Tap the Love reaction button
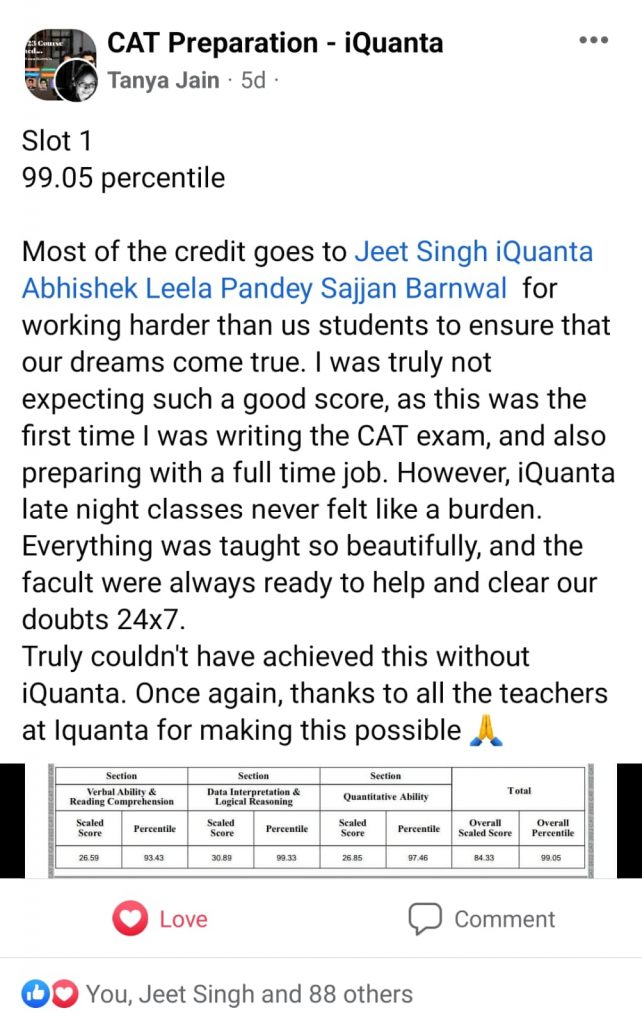Image resolution: width=642 pixels, height=1024 pixels. [x=160, y=919]
